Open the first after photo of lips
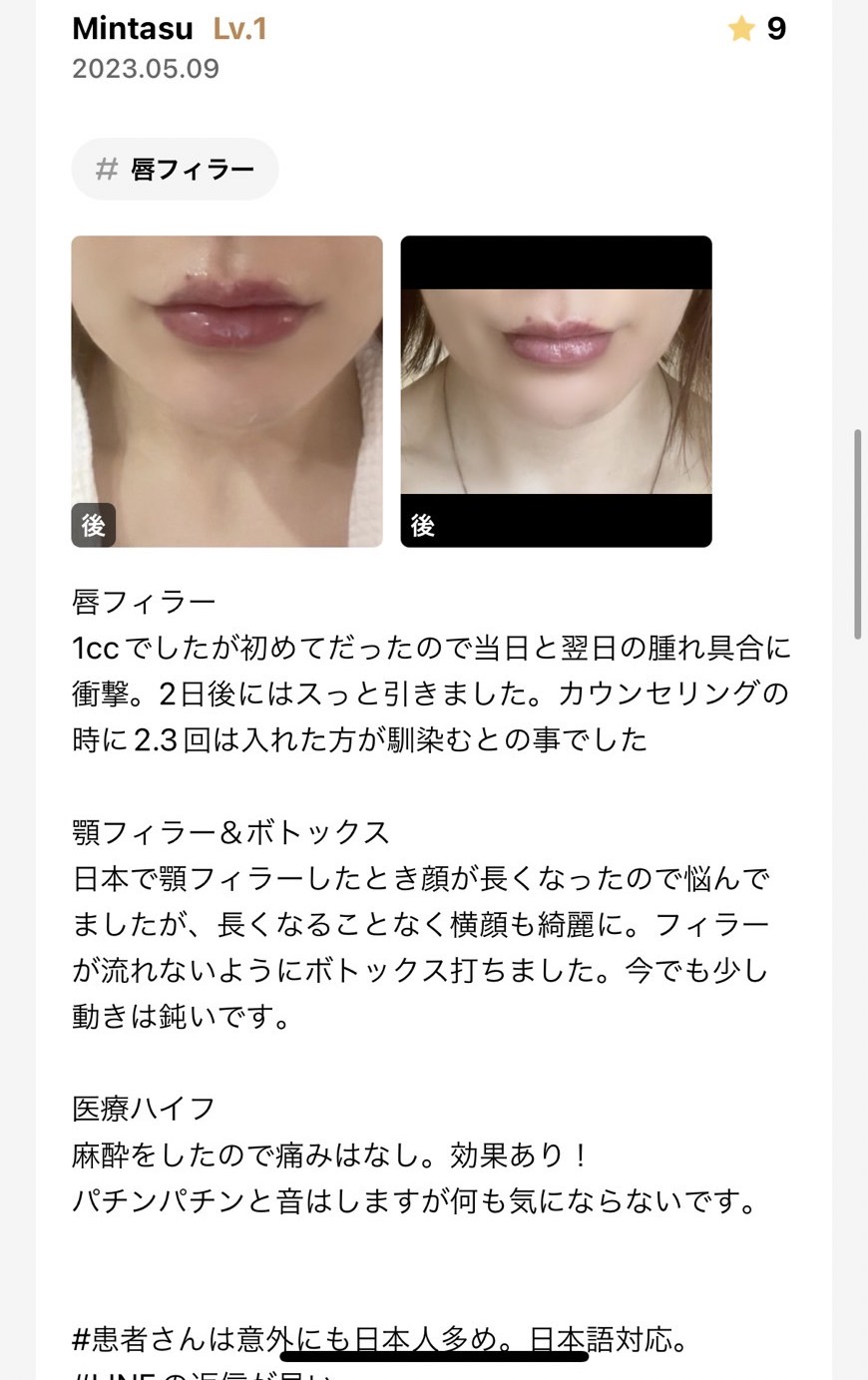Viewport: 868px width, 1380px height. [226, 391]
